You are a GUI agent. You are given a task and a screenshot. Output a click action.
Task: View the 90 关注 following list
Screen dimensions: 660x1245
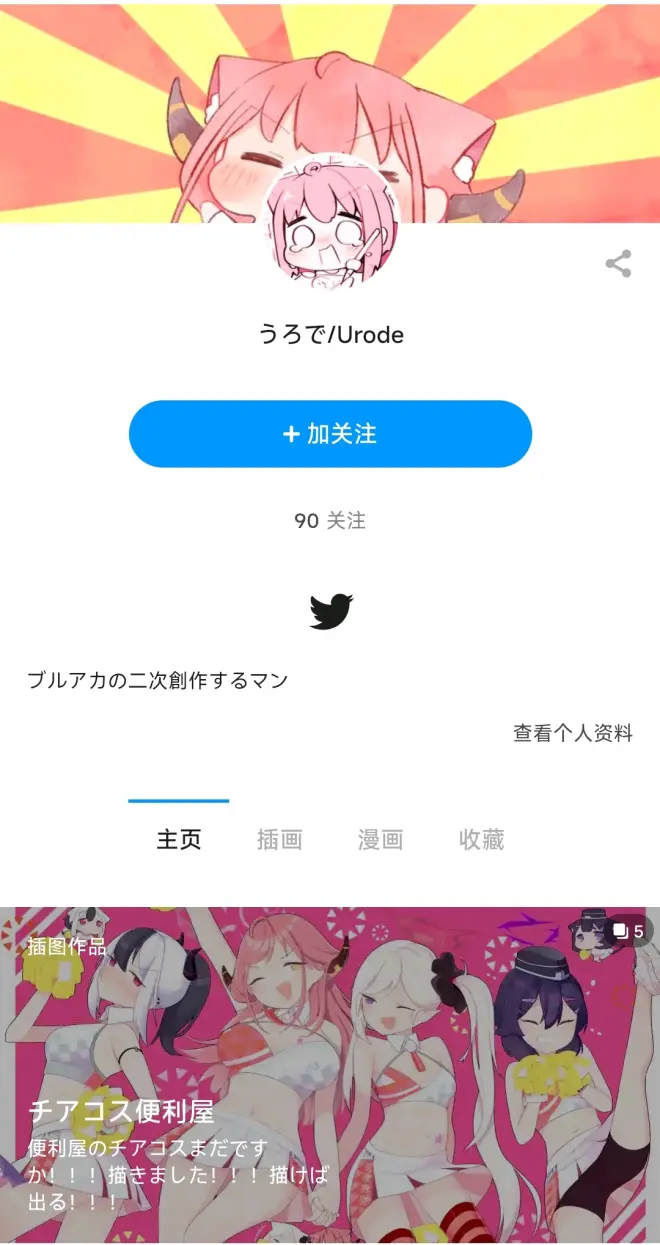pos(330,521)
